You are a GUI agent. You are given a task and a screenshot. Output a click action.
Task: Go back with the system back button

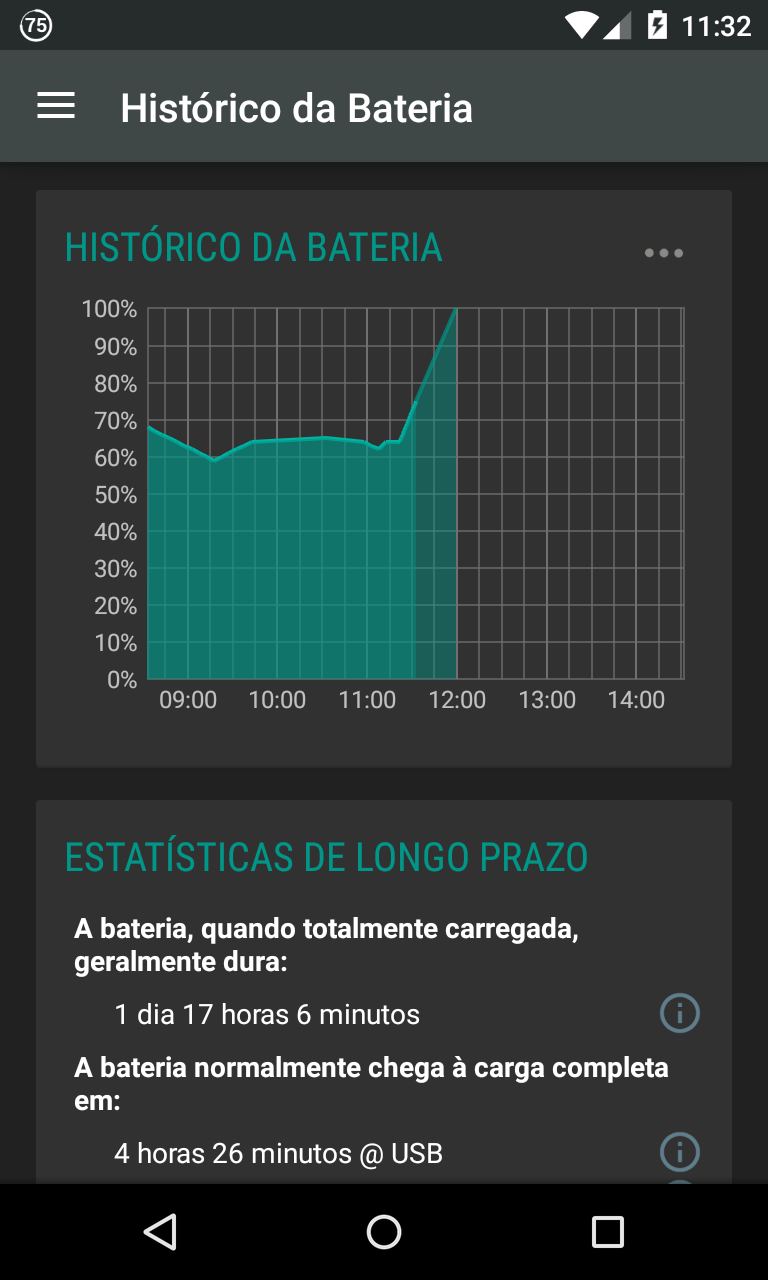point(160,1232)
